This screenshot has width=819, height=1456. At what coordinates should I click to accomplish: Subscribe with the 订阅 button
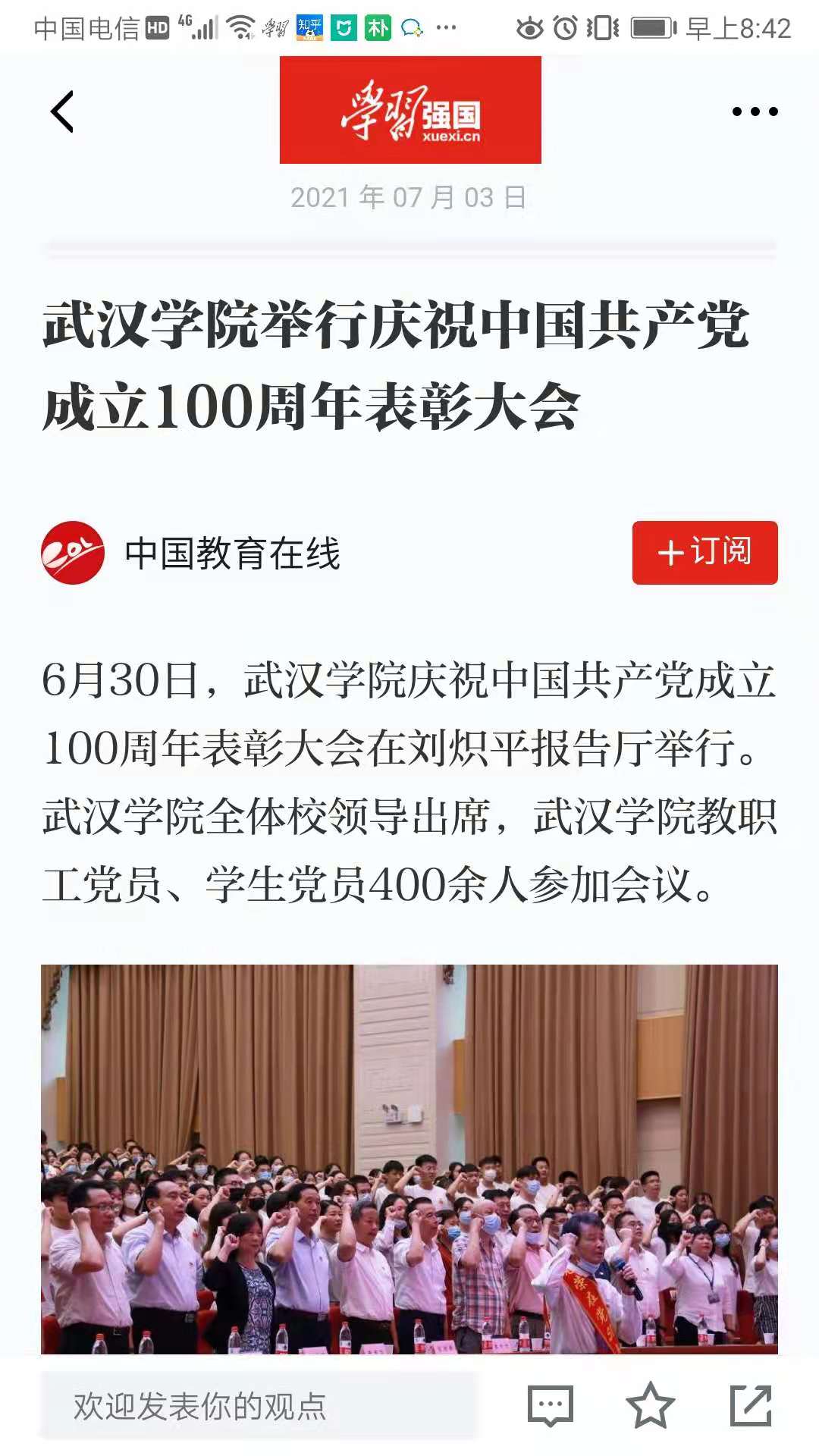(704, 552)
